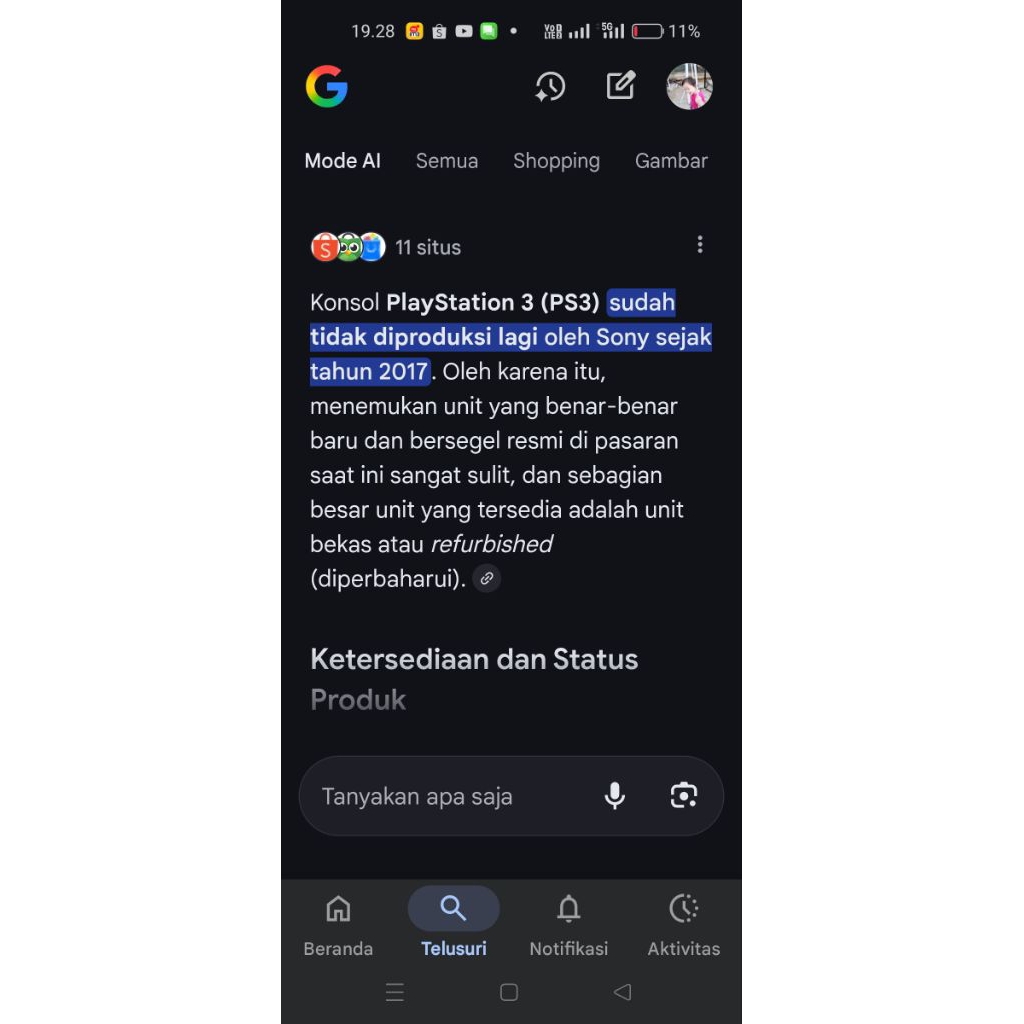
Task: Go to the system home screen
Action: pyautogui.click(x=509, y=992)
